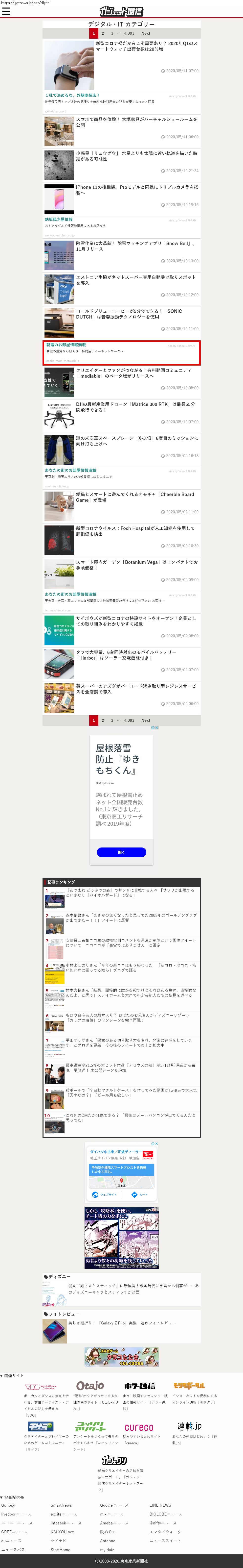Tap the blue open button in snow-guard ad
This screenshot has width=243, height=1568.
tap(122, 852)
